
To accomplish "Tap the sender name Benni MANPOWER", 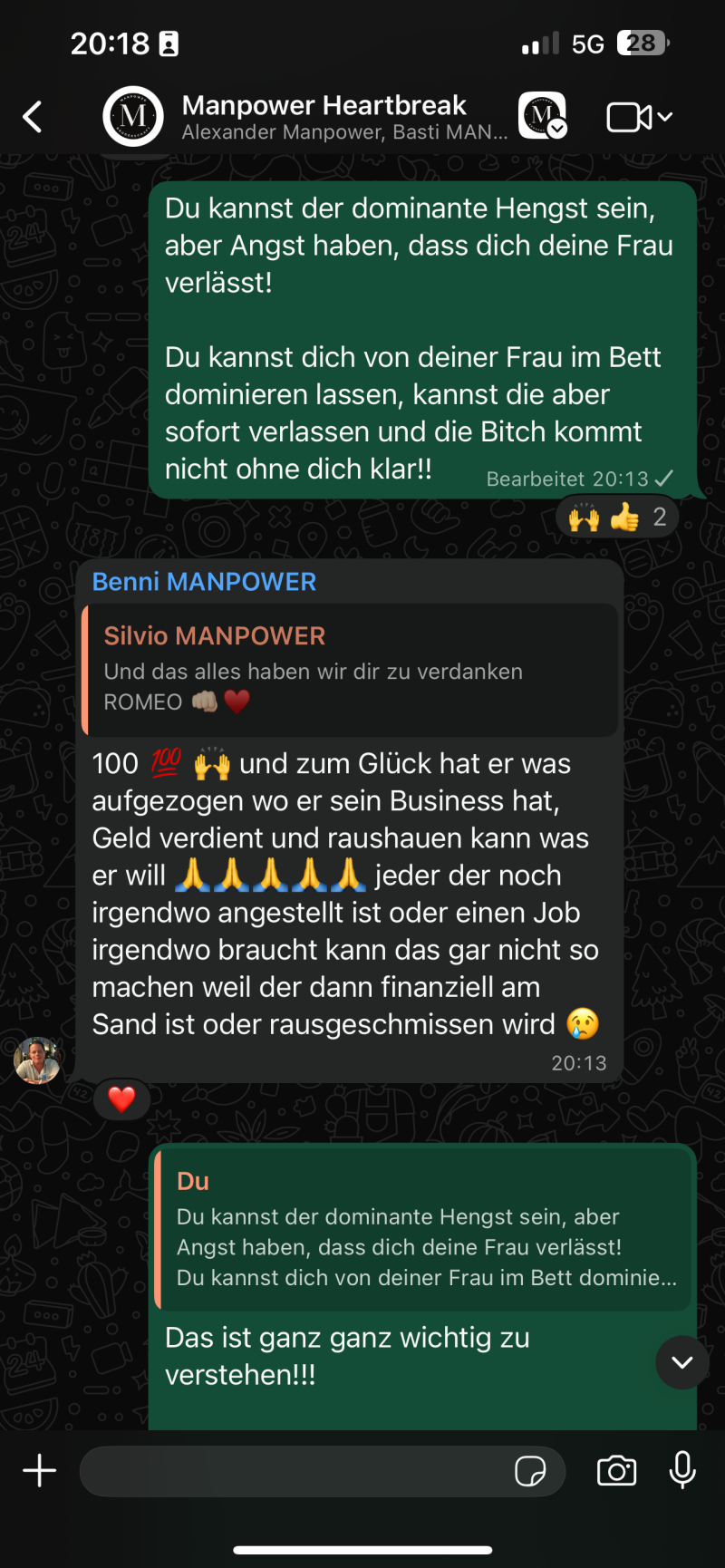I will (204, 582).
